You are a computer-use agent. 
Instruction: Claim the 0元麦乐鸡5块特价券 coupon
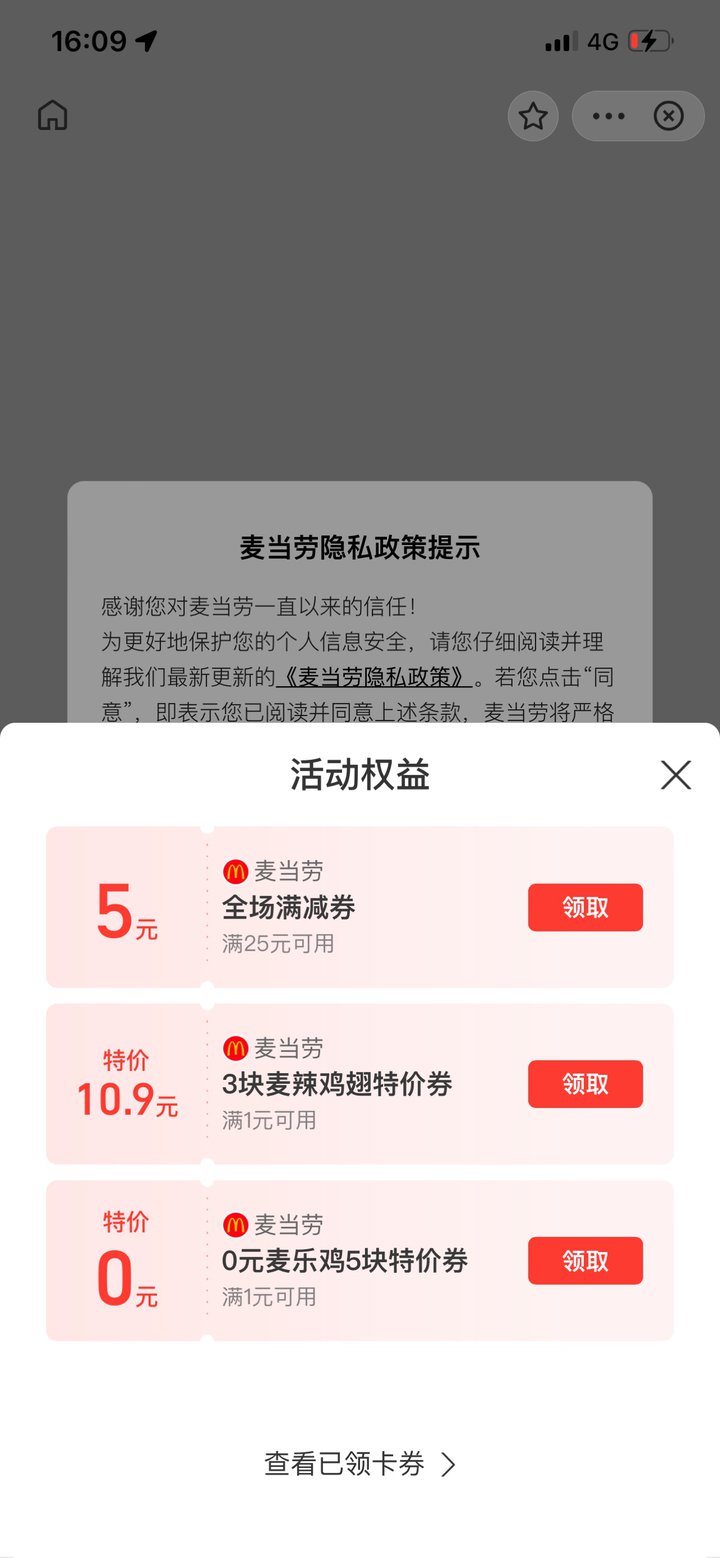pyautogui.click(x=585, y=1261)
